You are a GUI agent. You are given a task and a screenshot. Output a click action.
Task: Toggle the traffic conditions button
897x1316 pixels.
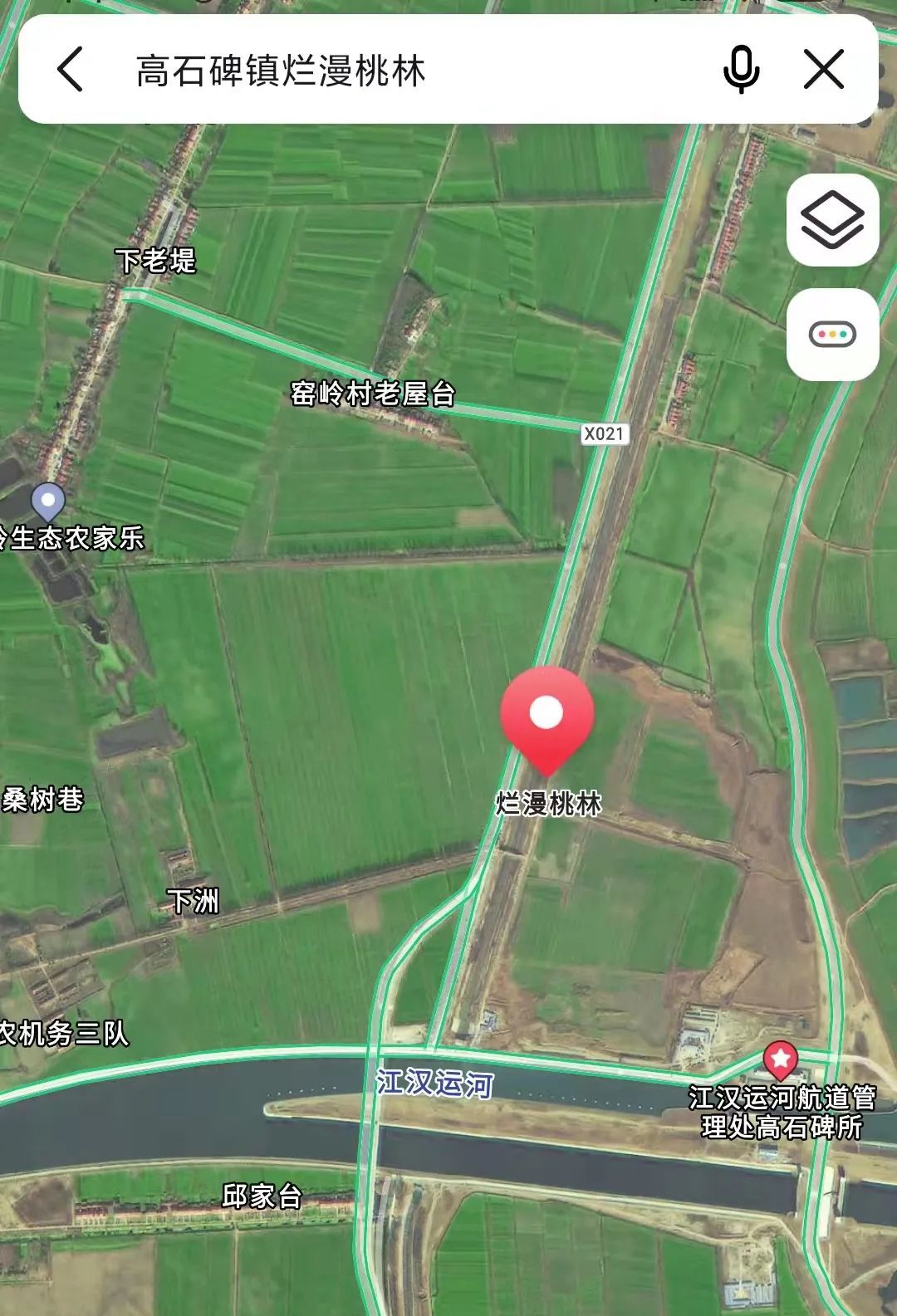coord(832,335)
